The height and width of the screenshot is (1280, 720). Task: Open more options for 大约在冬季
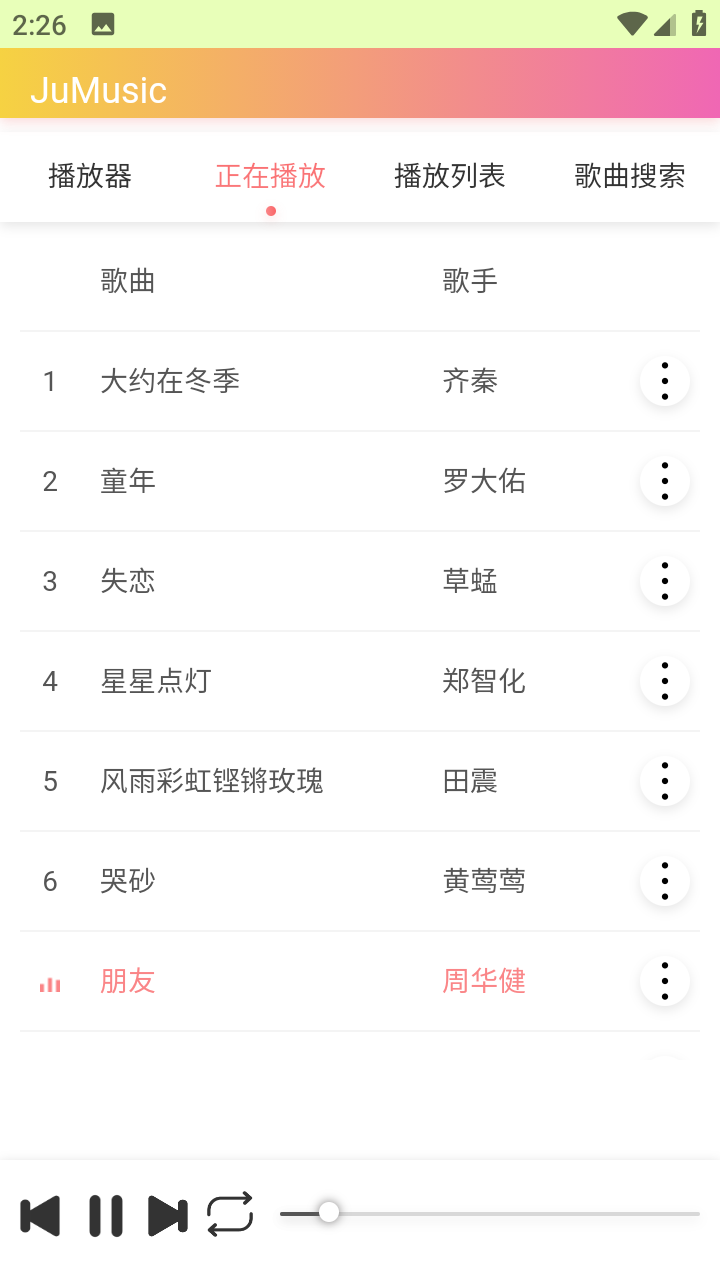(665, 381)
